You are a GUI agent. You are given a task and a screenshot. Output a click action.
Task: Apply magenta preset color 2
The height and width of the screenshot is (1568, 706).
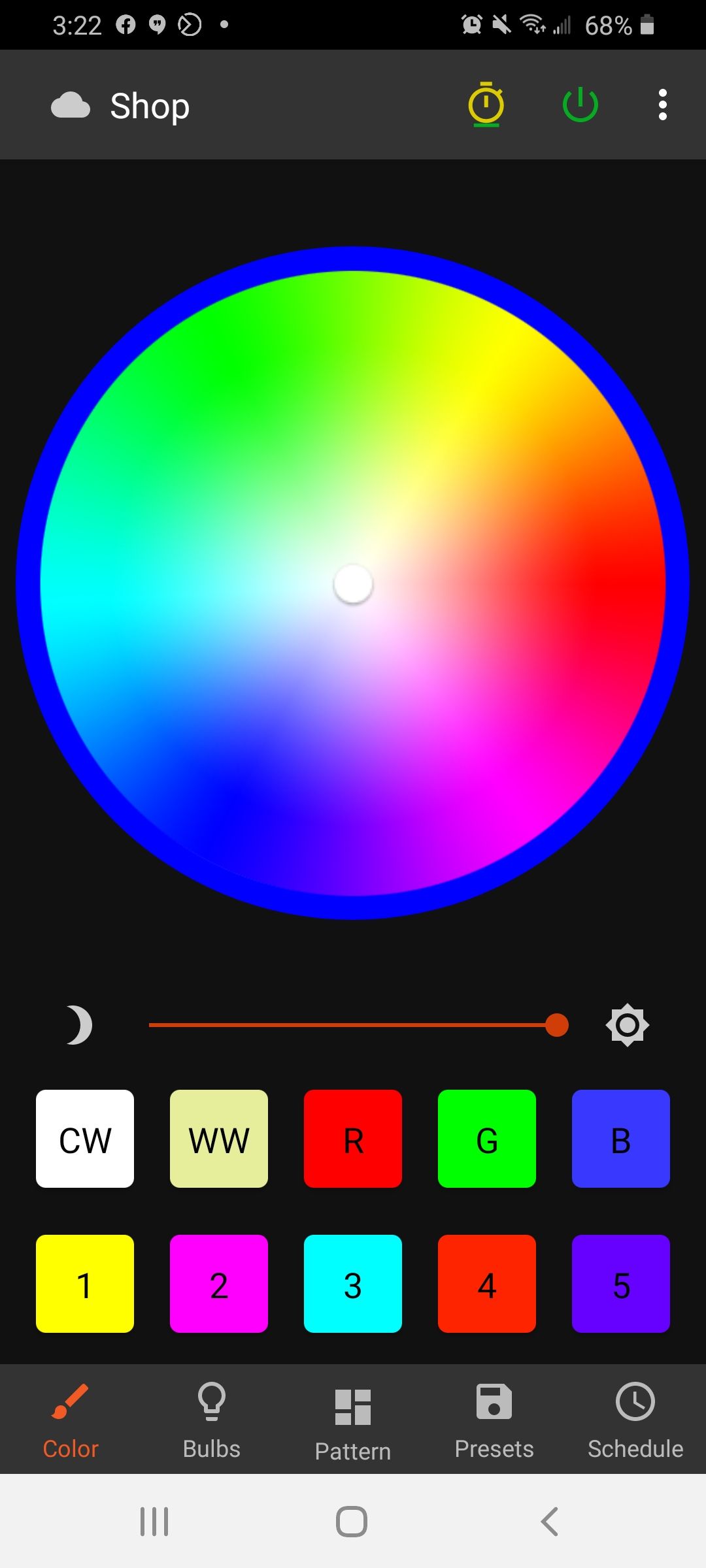219,1284
